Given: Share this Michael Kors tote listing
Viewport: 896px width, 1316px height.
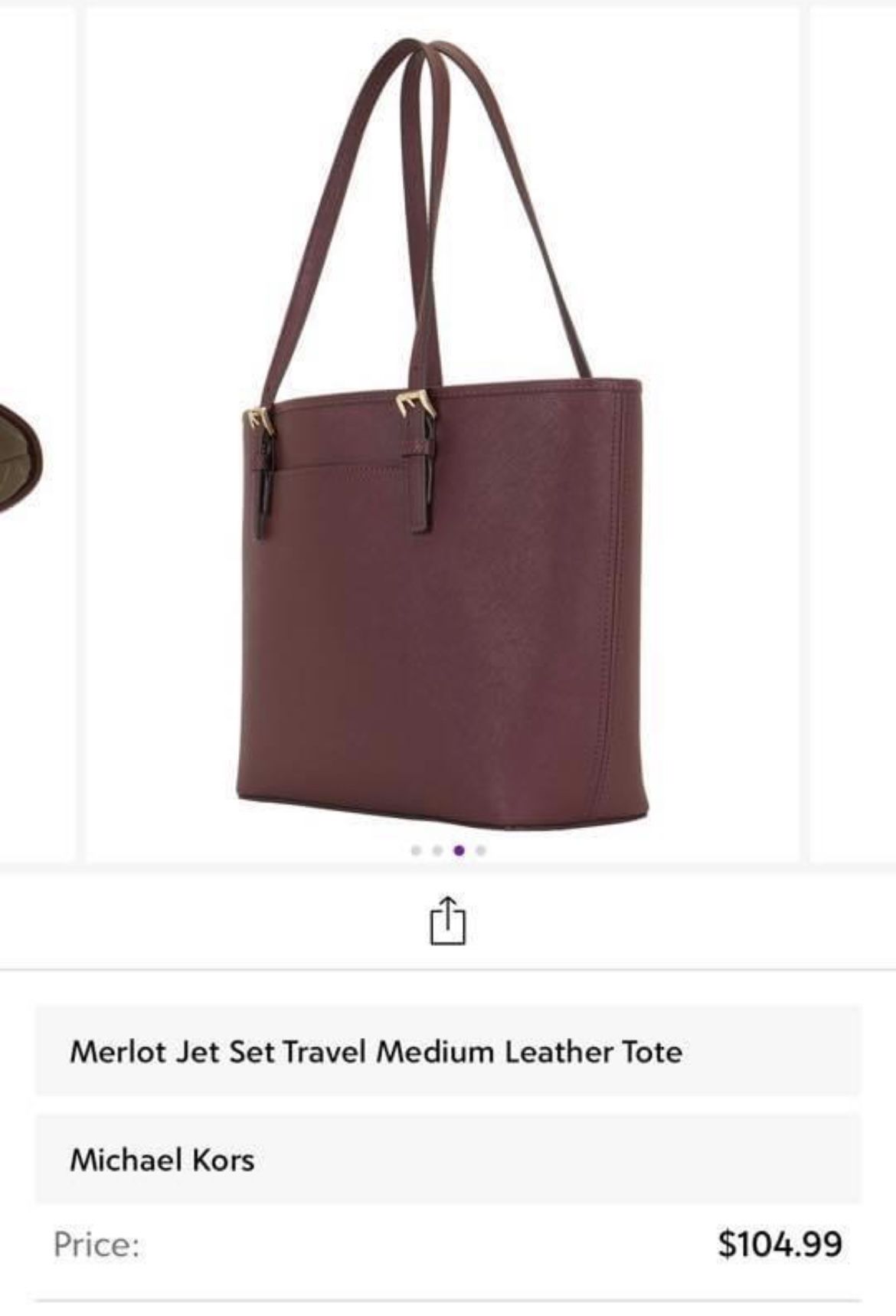Looking at the screenshot, I should (447, 922).
